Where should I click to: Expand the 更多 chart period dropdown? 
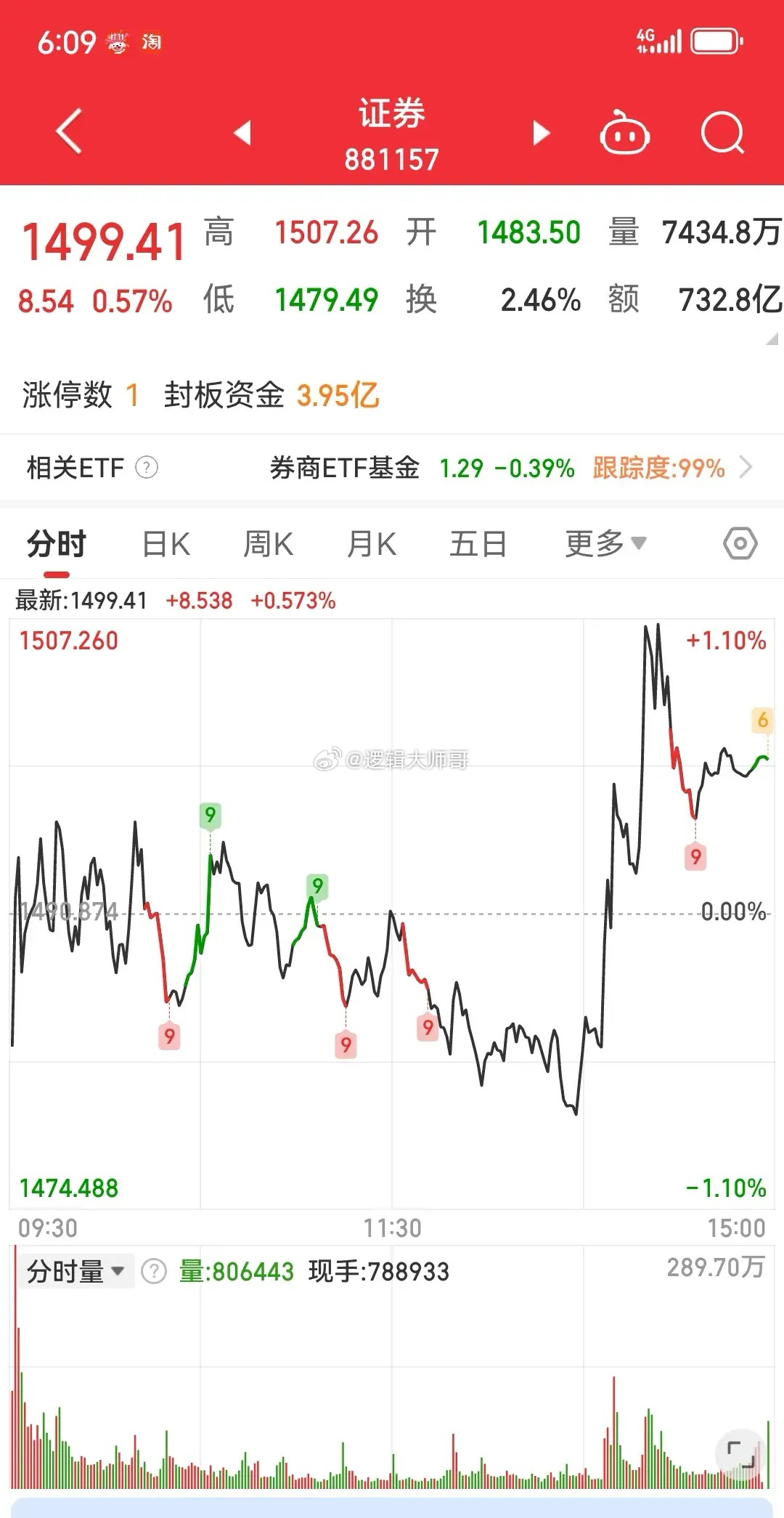click(x=605, y=543)
